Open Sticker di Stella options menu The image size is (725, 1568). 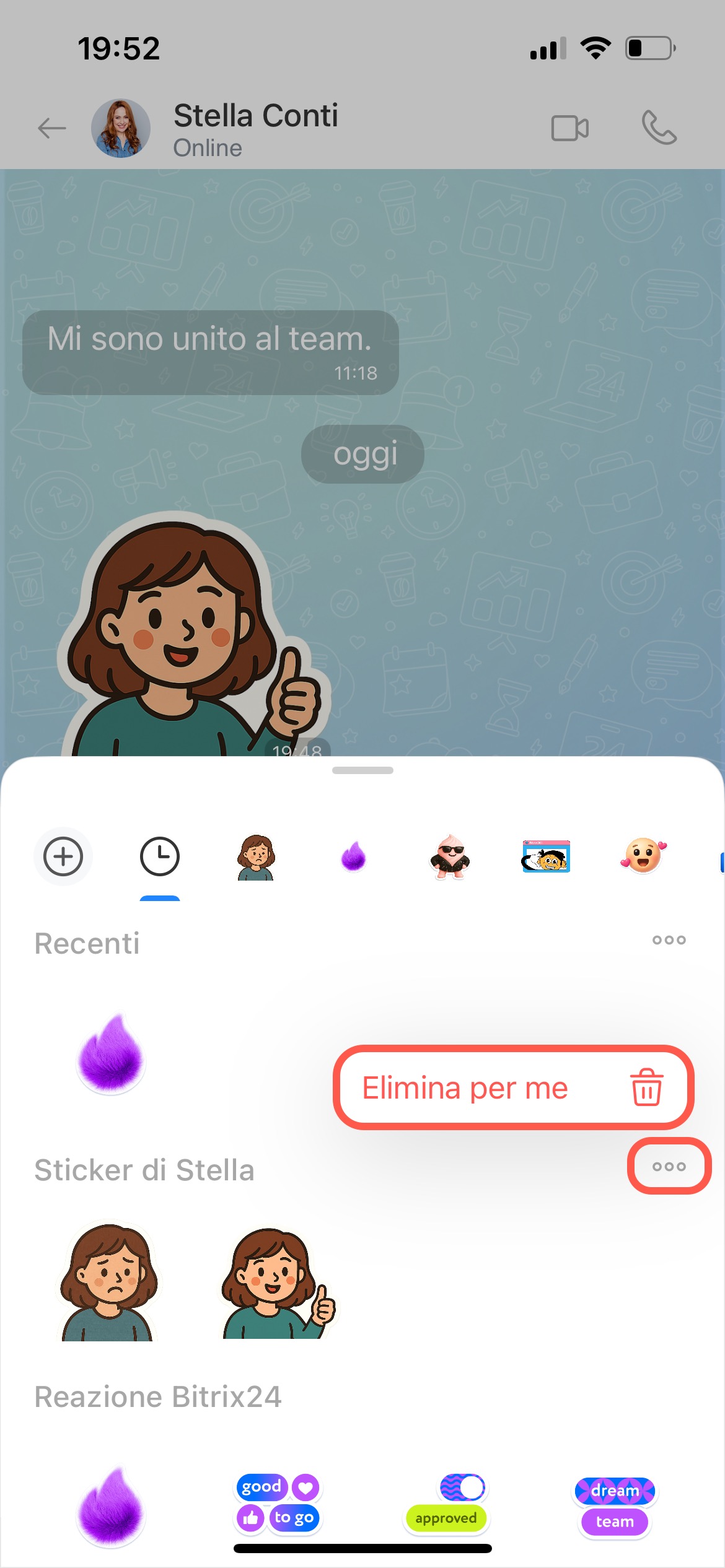point(669,1167)
